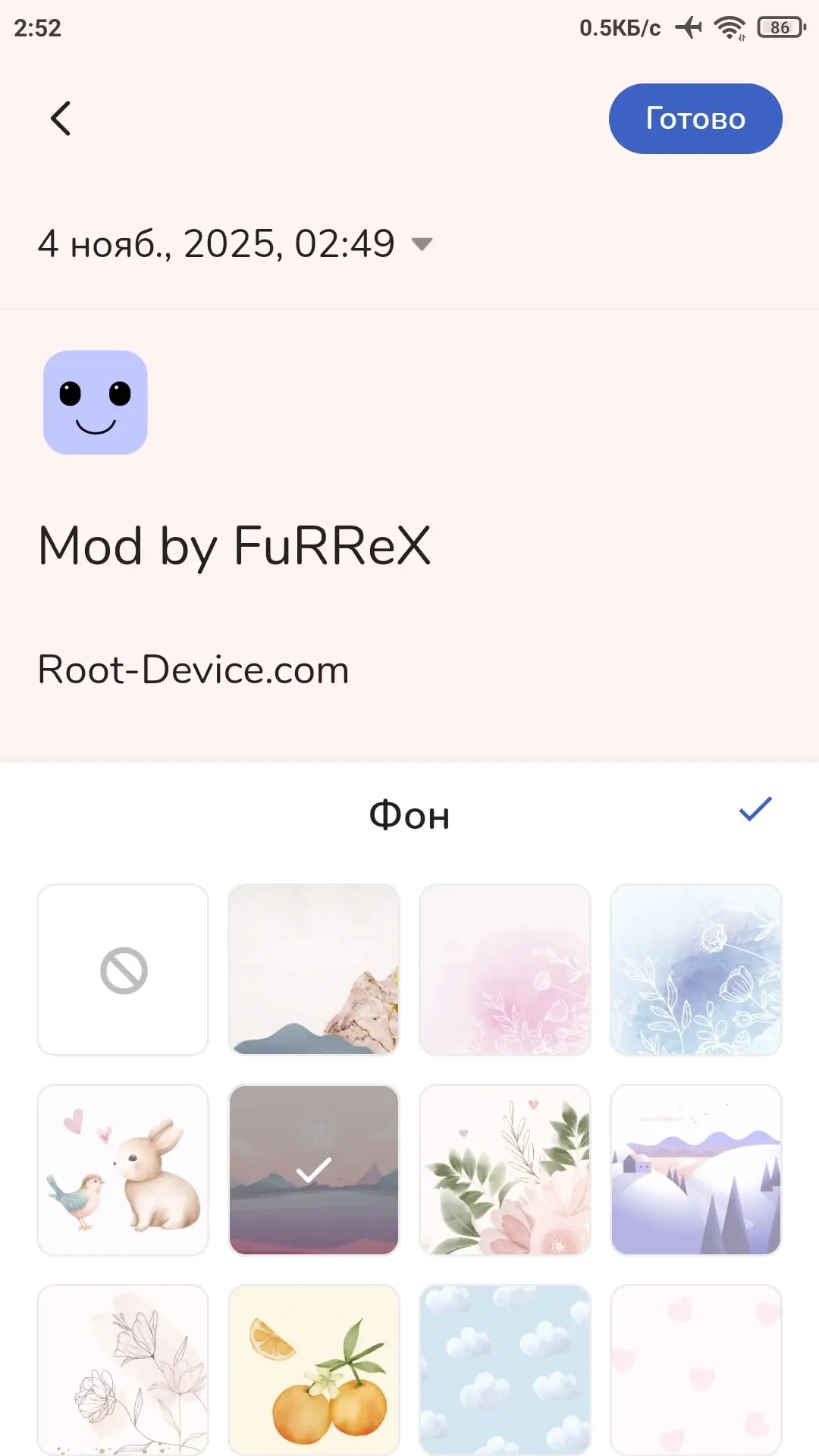
Task: Edit the note text Root-Device.com
Action: 193,670
